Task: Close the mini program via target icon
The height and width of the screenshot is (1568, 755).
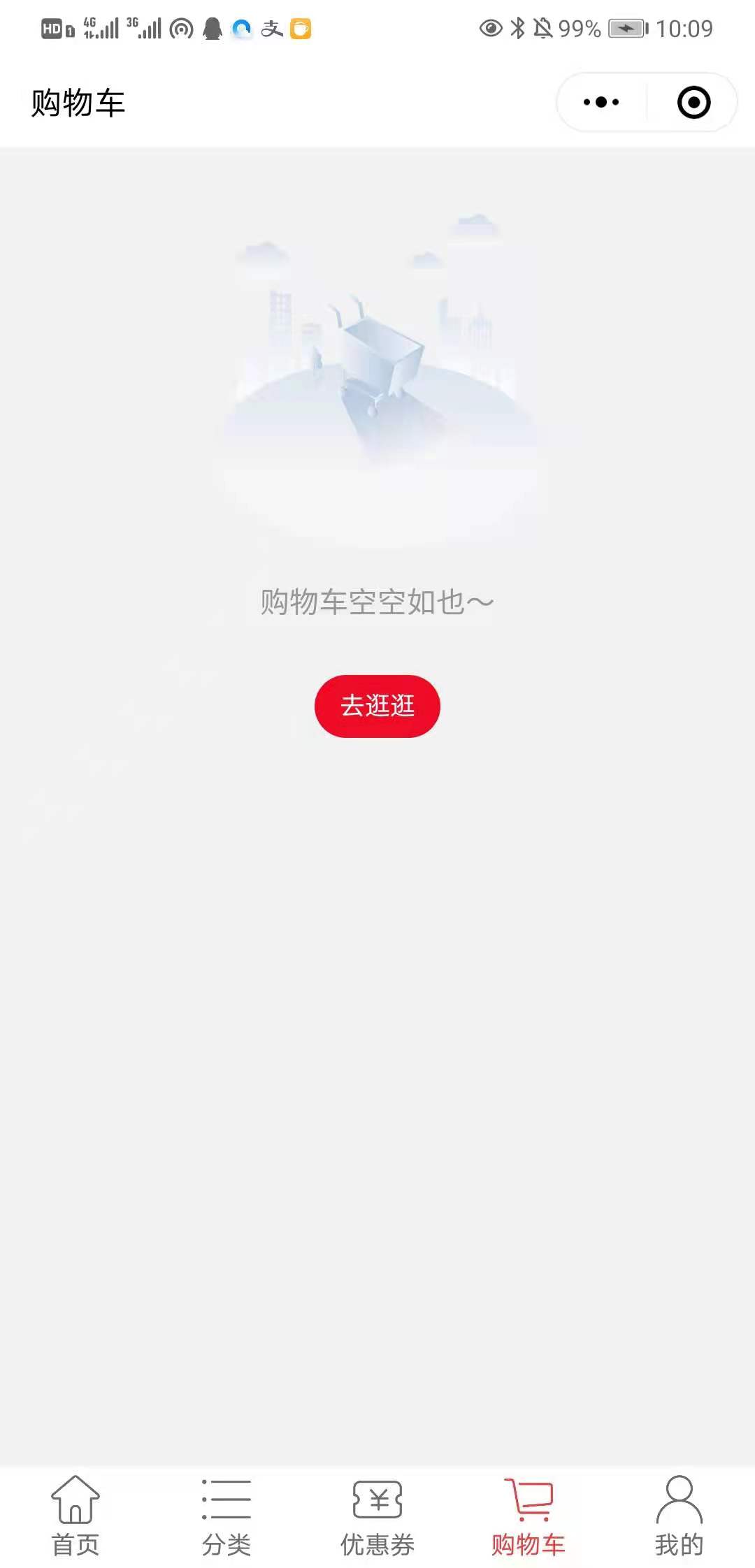Action: pos(693,103)
